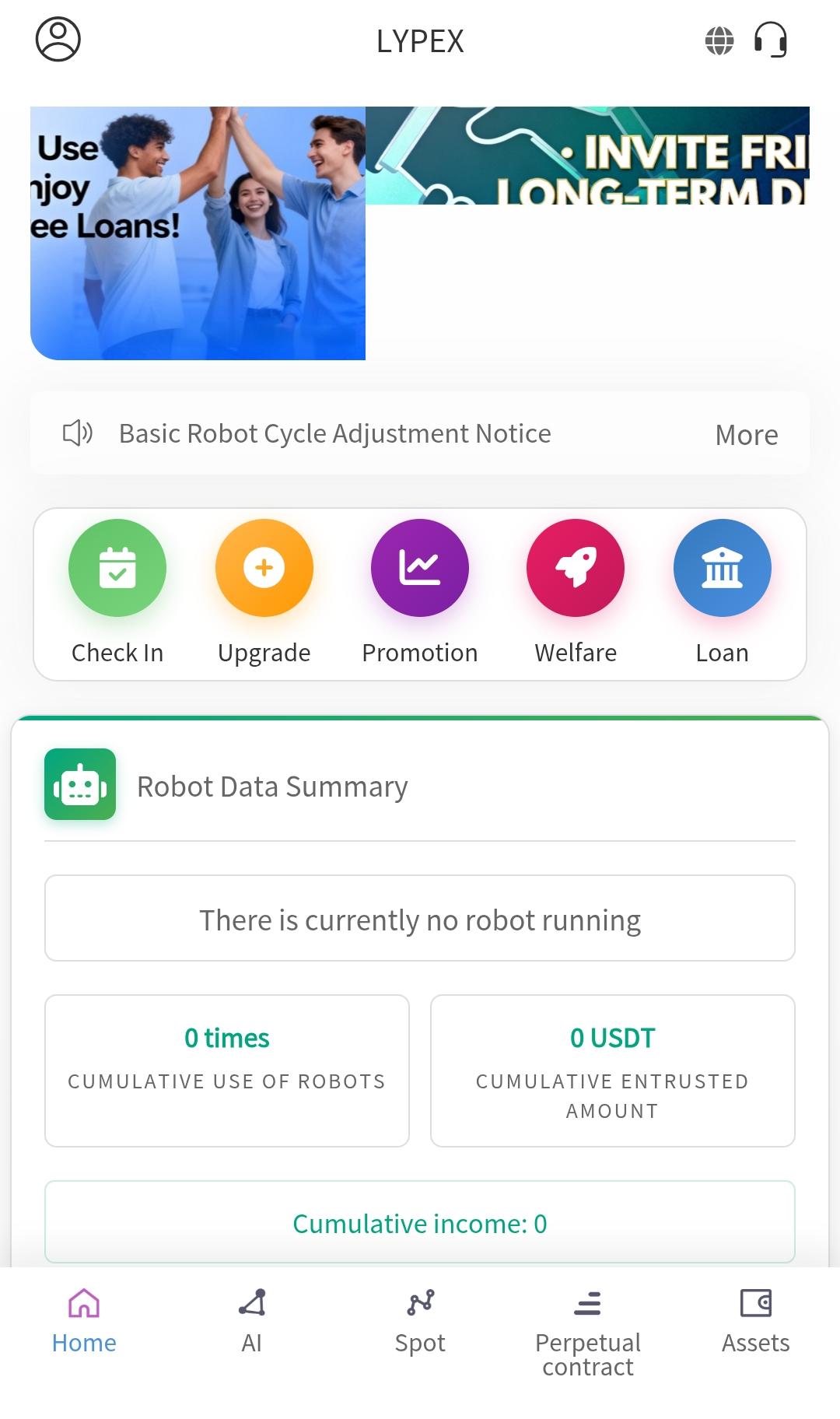Open the Spot trading tab
This screenshot has width=840, height=1419.
(420, 1323)
